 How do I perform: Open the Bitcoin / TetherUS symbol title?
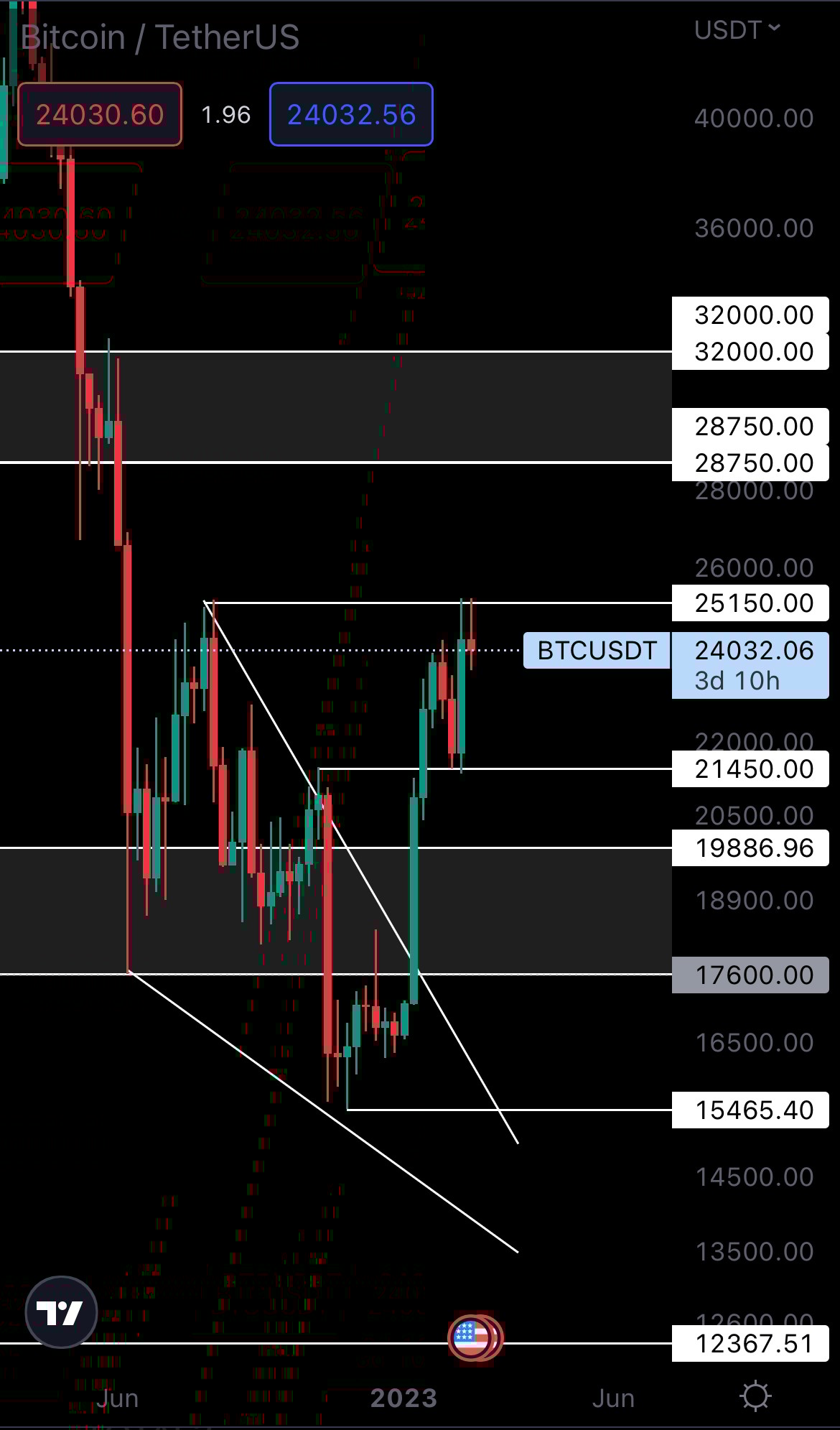click(160, 37)
